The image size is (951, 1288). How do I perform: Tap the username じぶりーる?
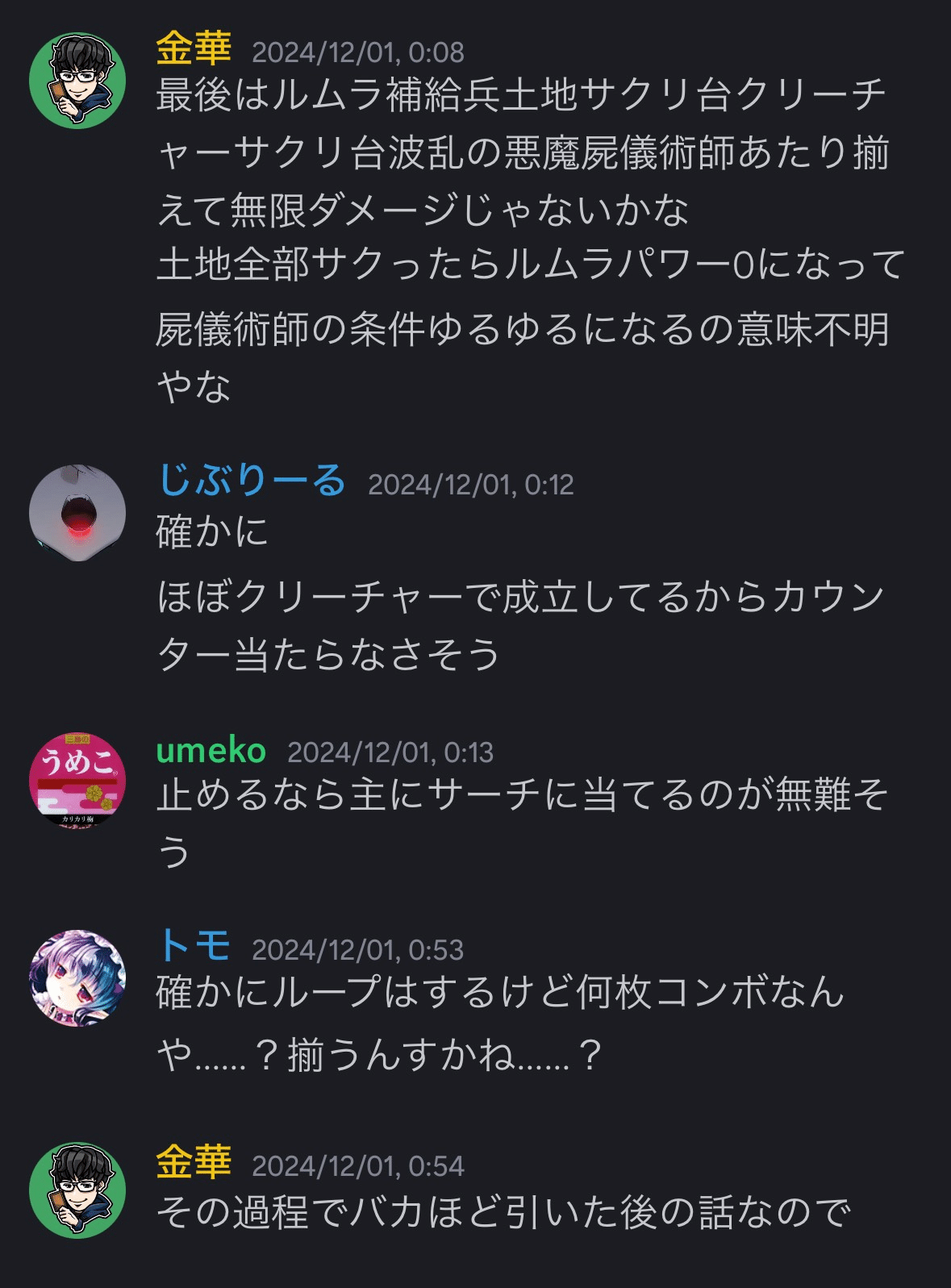tap(252, 481)
